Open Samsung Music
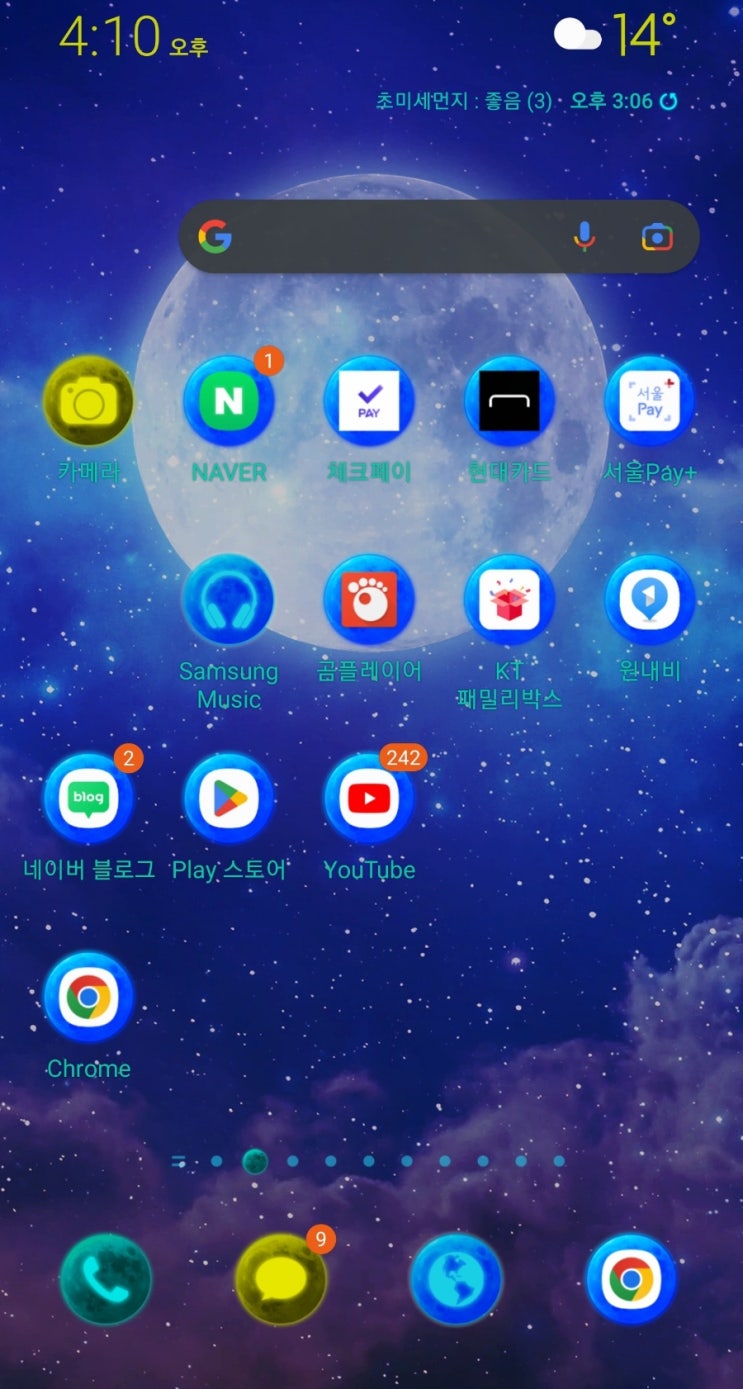The width and height of the screenshot is (743, 1389). point(228,597)
